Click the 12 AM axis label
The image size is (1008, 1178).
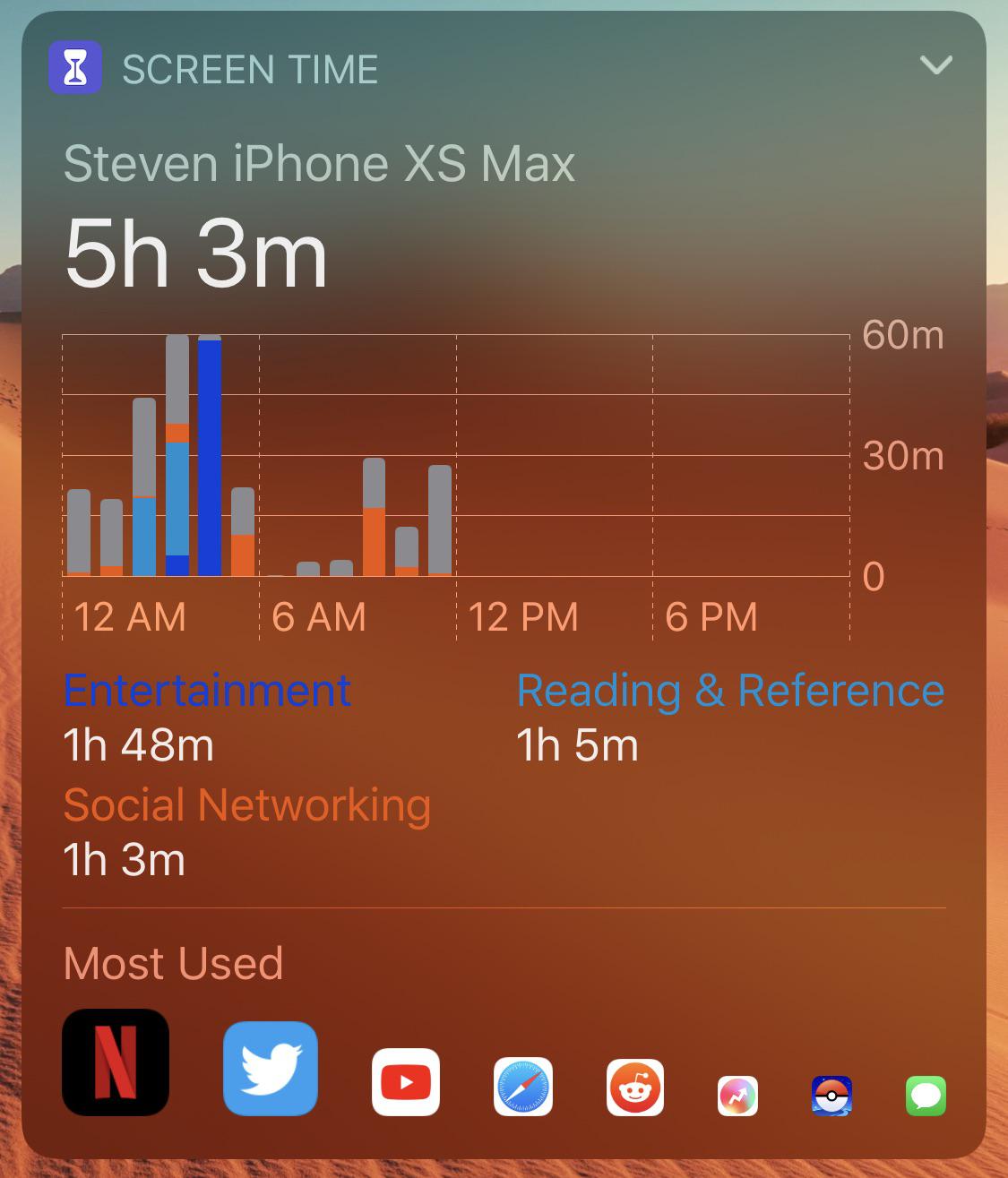point(131,616)
